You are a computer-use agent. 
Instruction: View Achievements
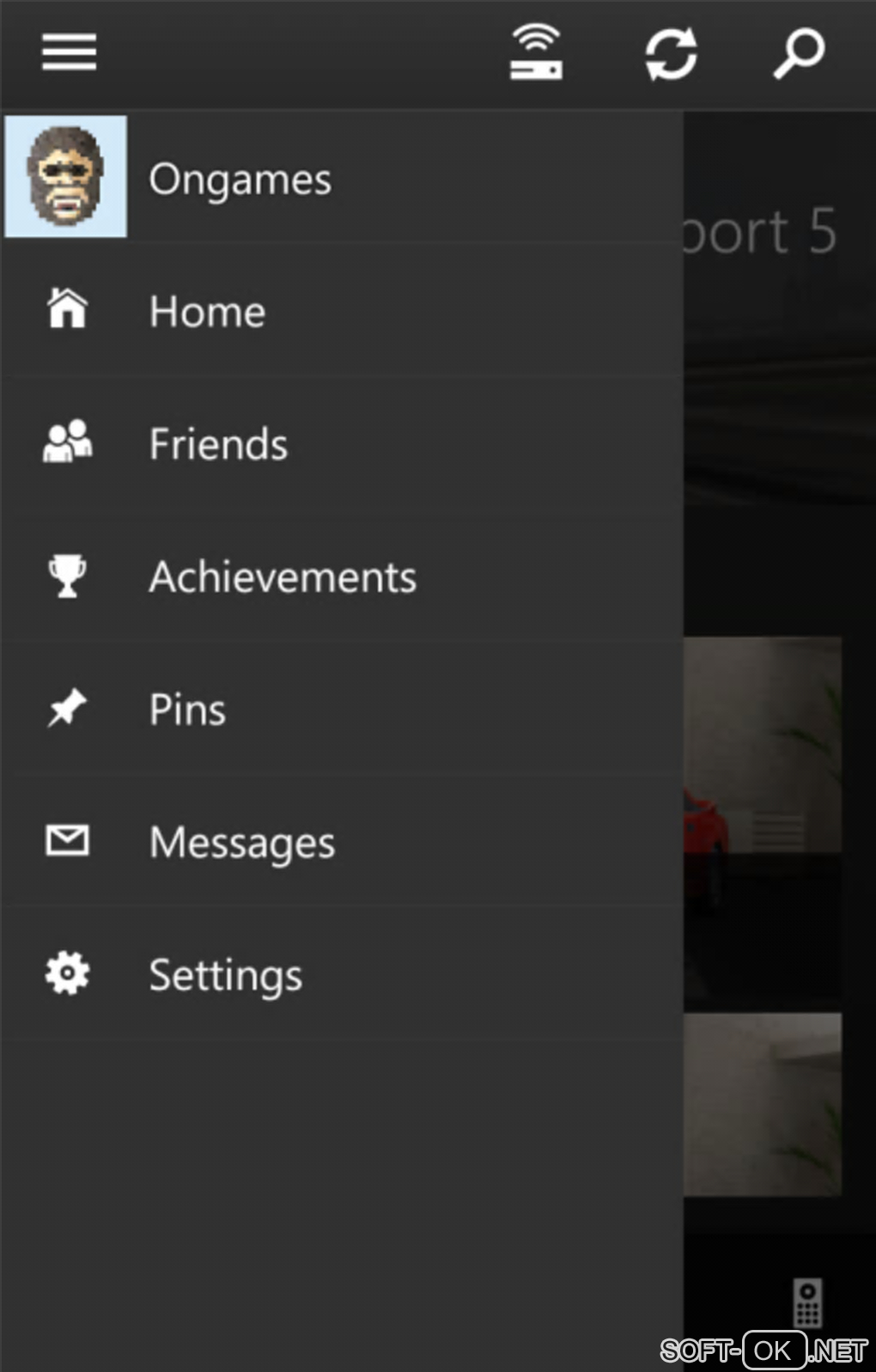[x=283, y=576]
